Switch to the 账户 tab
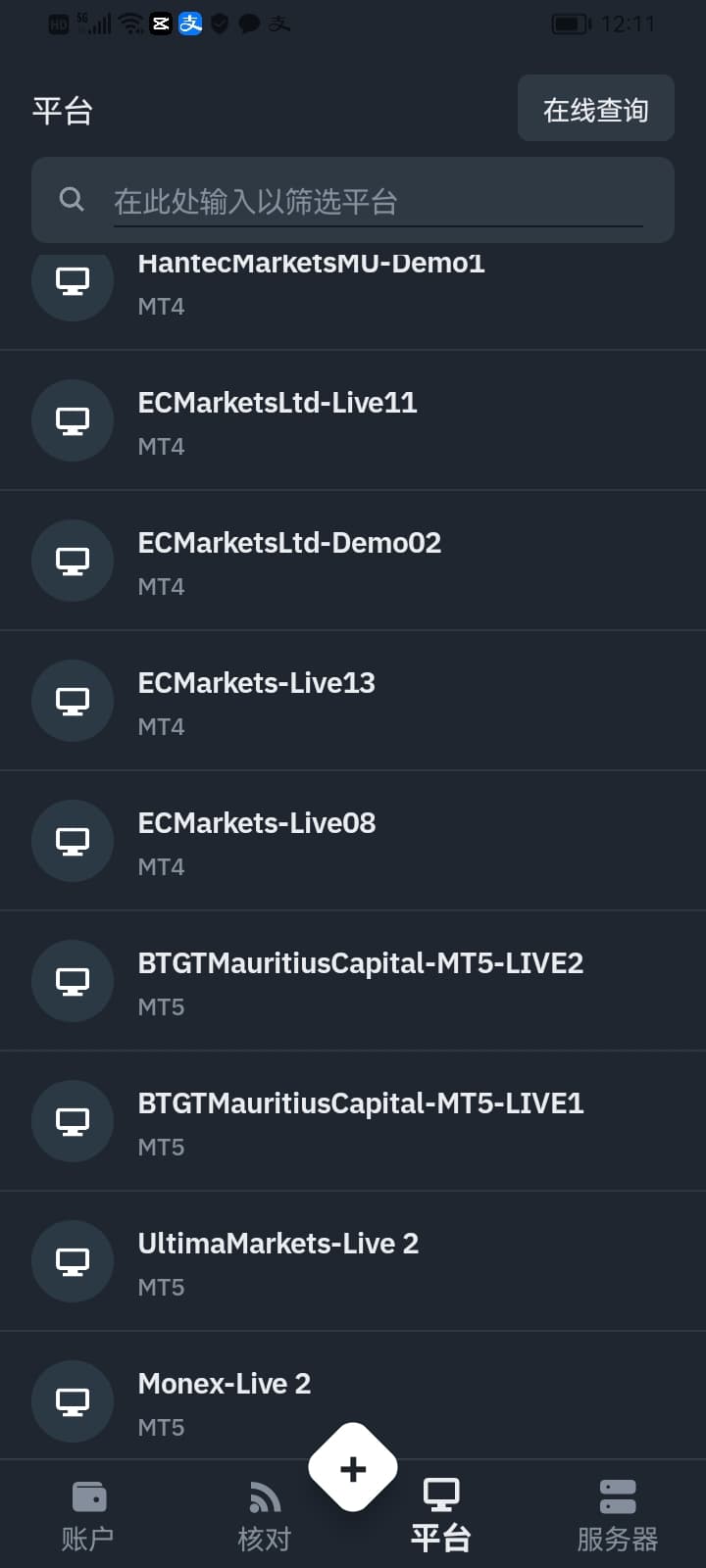 (x=88, y=1516)
